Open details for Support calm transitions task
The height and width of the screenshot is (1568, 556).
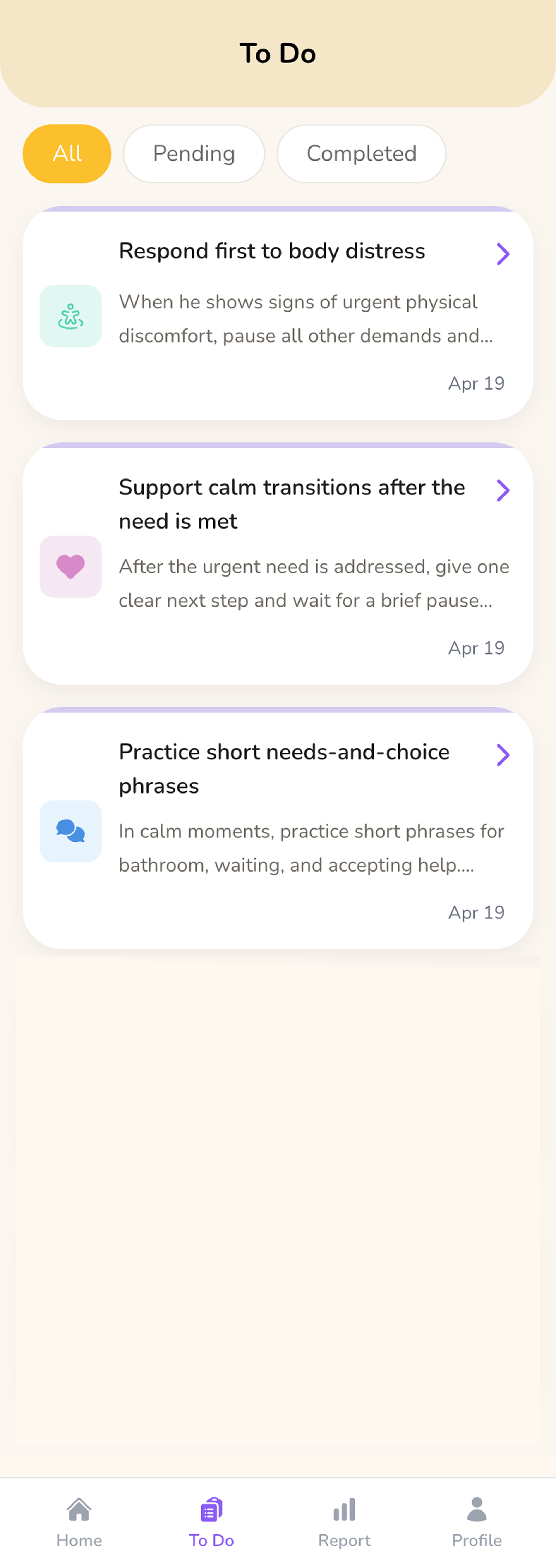503,490
